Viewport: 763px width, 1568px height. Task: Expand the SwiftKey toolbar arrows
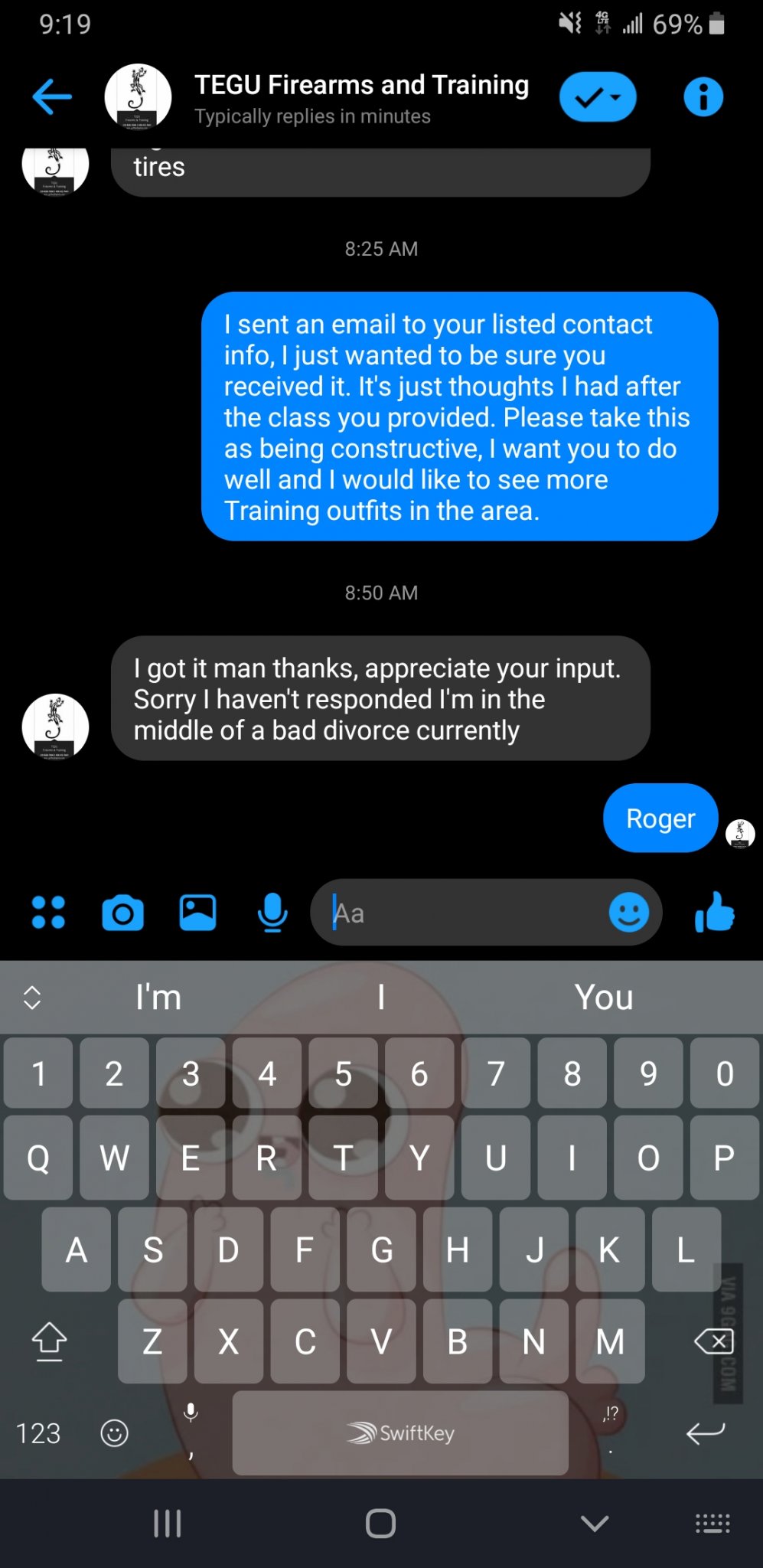point(31,997)
